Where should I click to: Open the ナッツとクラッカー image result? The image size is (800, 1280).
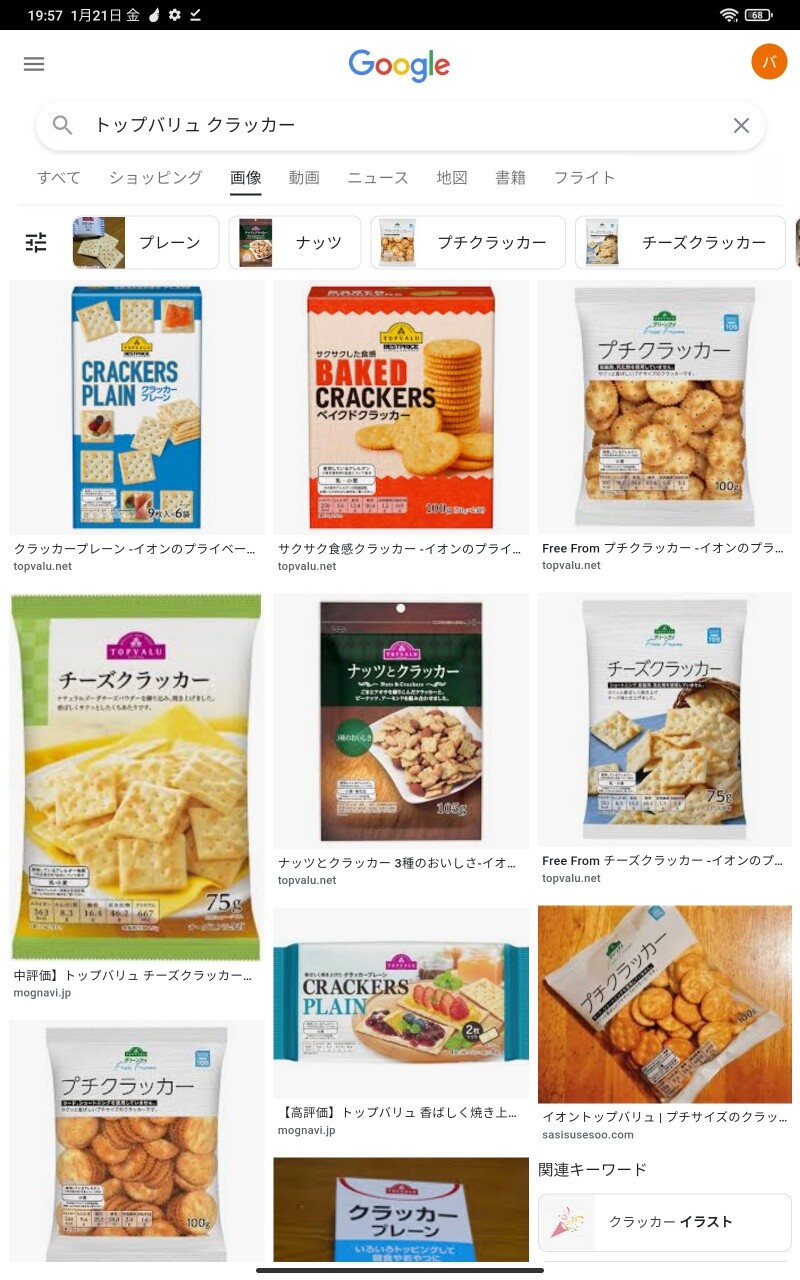pos(401,721)
